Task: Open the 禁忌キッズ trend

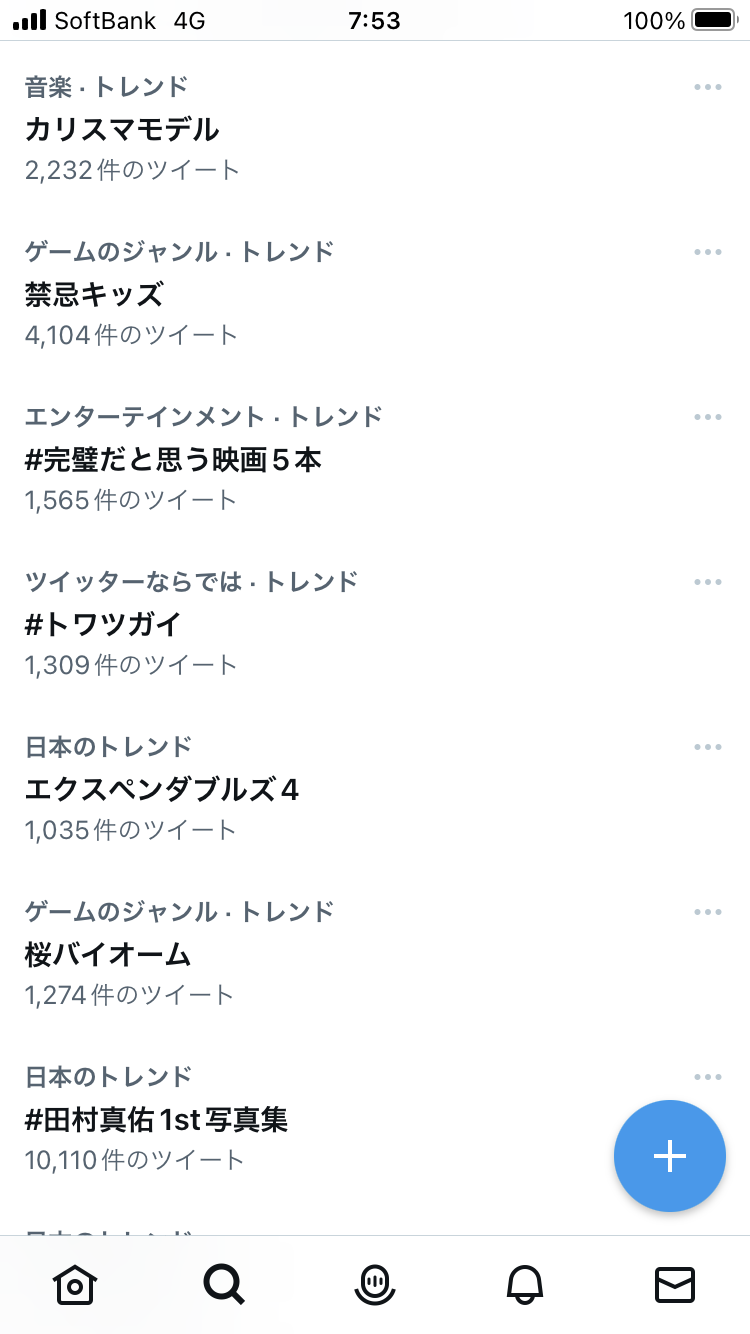Action: (x=375, y=293)
